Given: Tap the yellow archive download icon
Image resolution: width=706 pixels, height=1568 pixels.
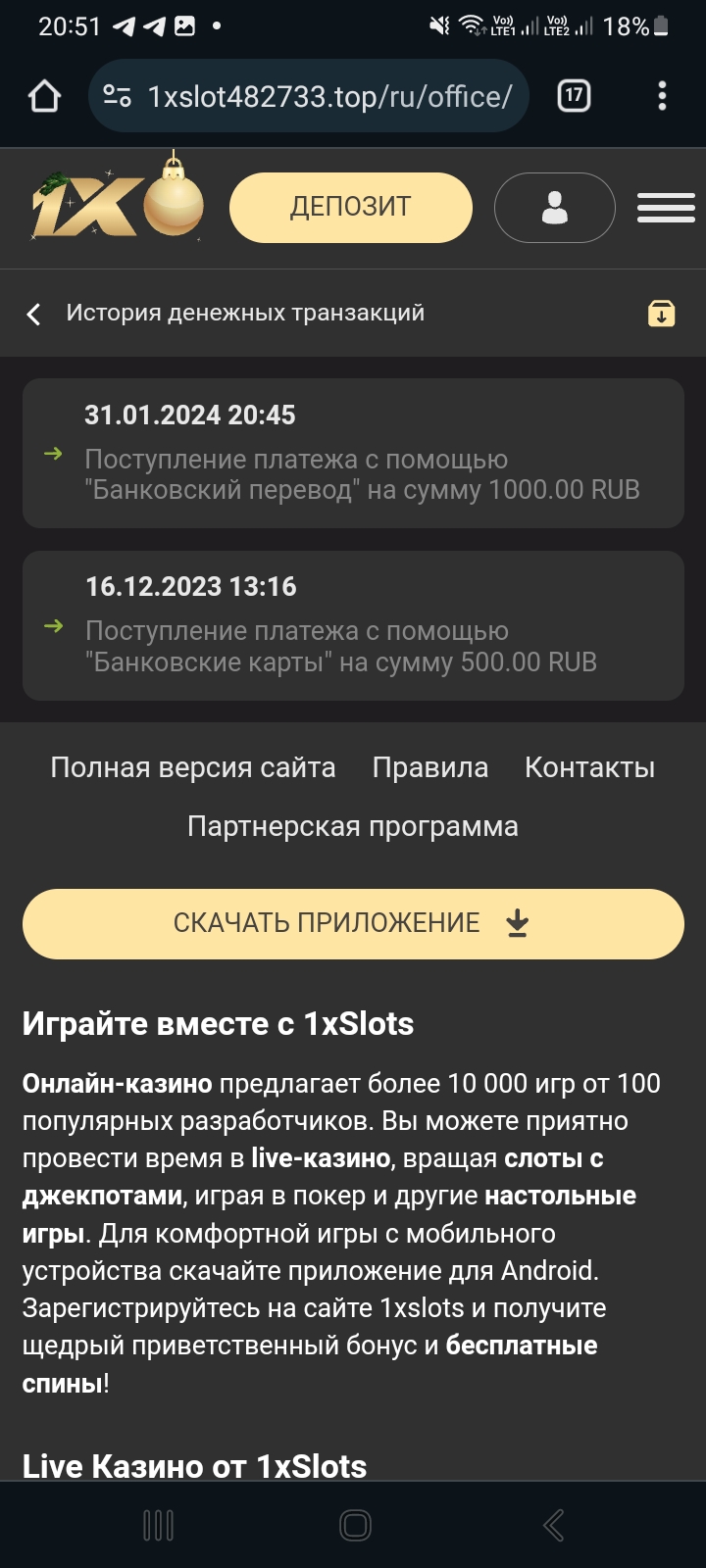Looking at the screenshot, I should [x=662, y=314].
